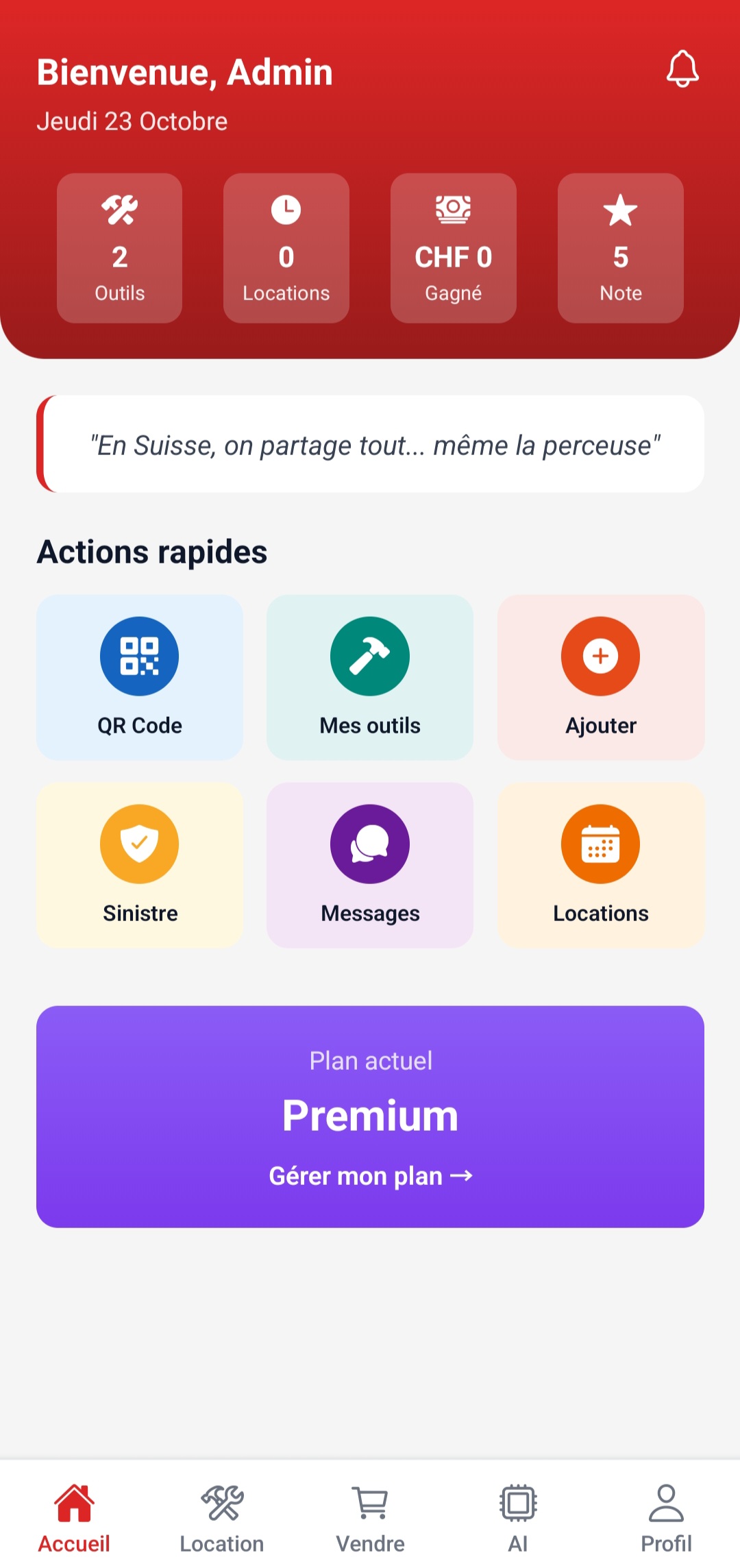Image resolution: width=740 pixels, height=1568 pixels.
Task: Tap Ajouter to add a tool
Action: pos(601,677)
